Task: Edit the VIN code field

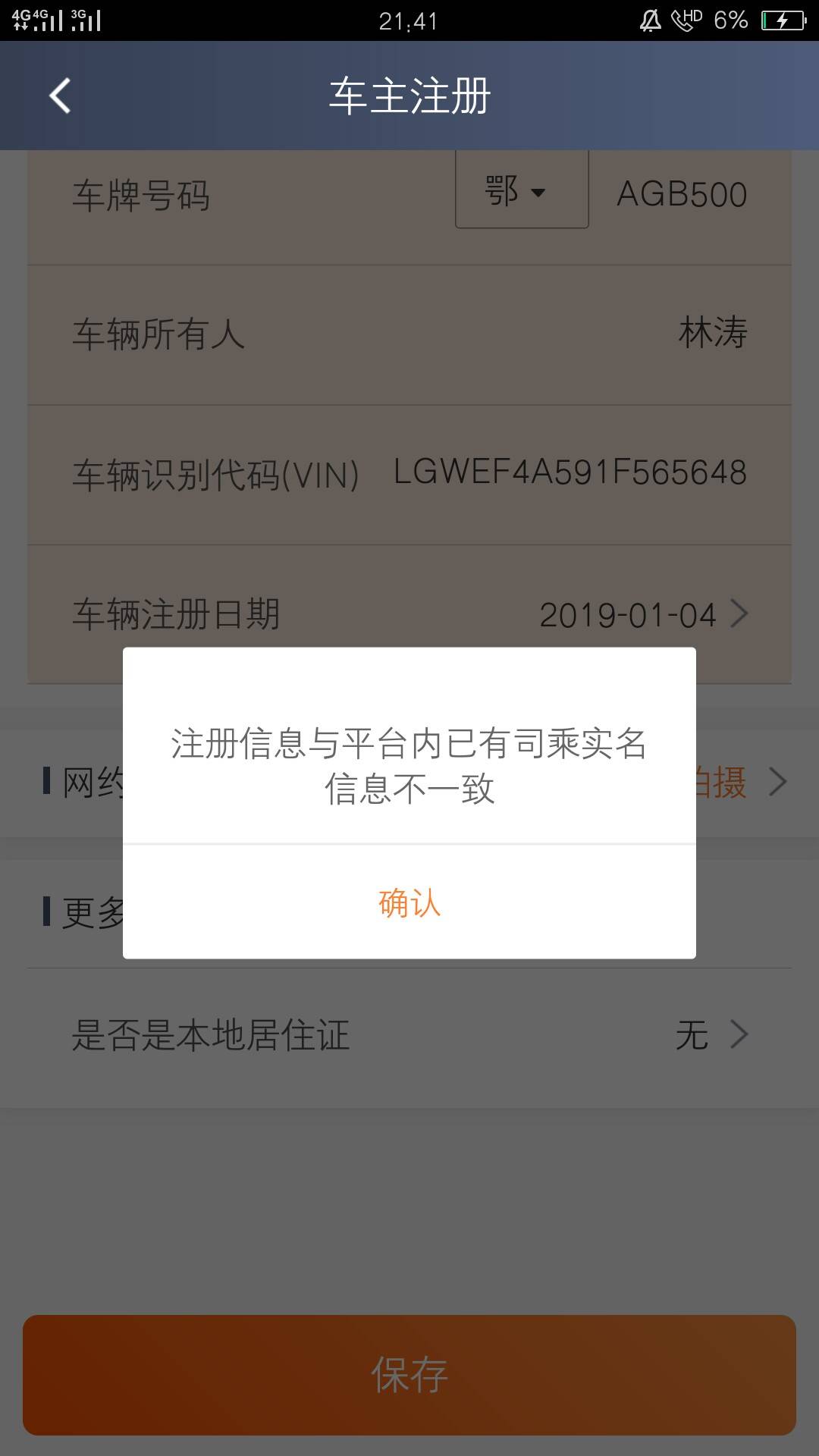Action: [409, 474]
